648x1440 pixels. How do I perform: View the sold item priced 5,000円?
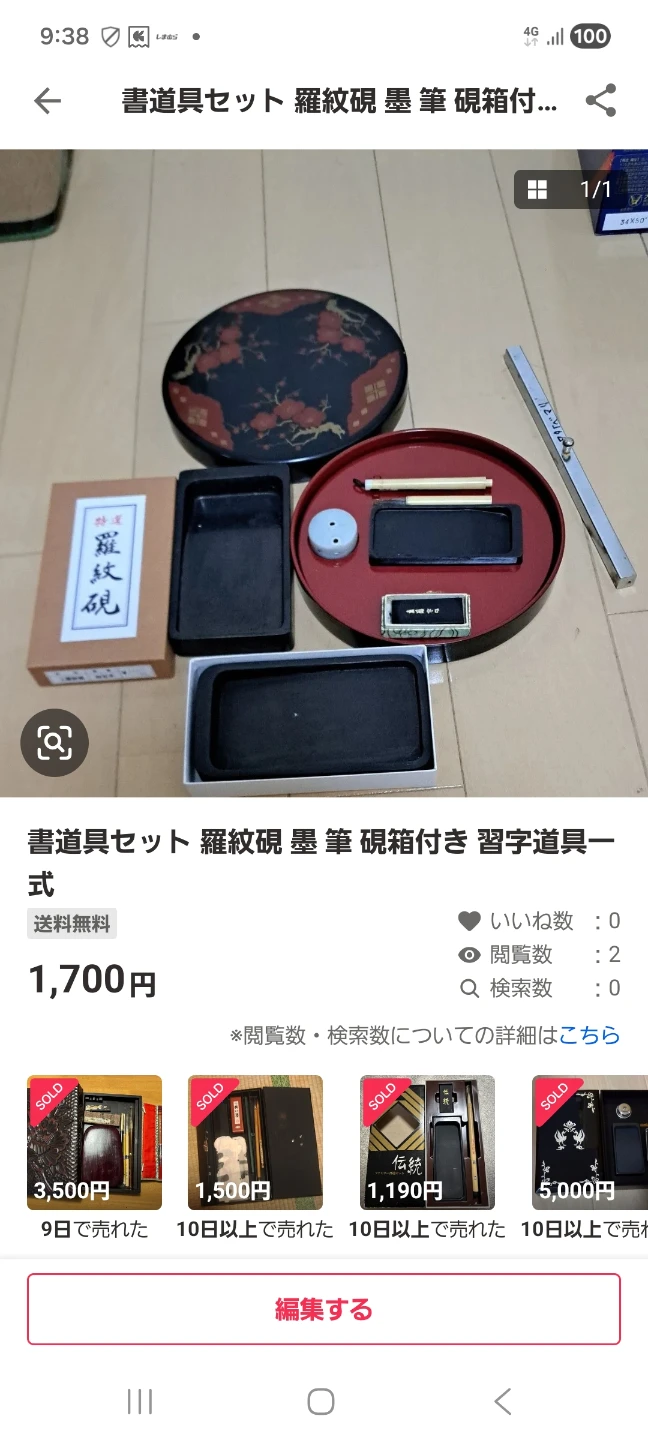[590, 1142]
